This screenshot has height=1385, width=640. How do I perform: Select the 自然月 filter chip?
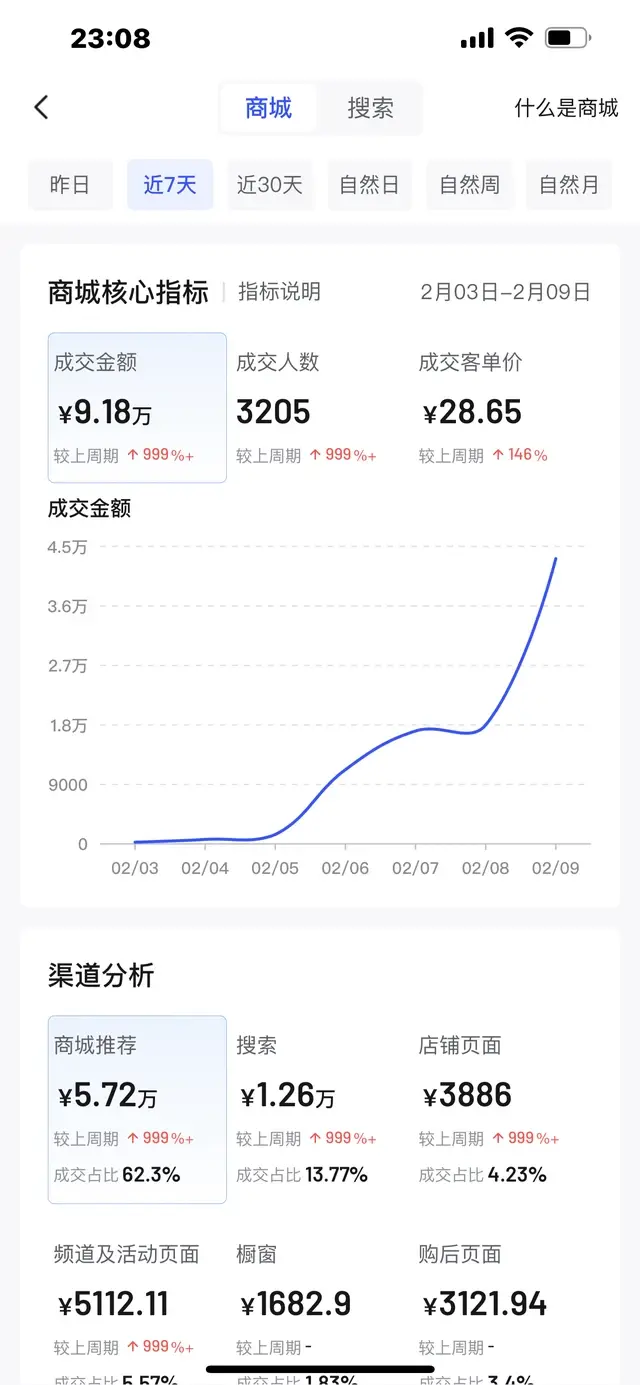pos(569,185)
